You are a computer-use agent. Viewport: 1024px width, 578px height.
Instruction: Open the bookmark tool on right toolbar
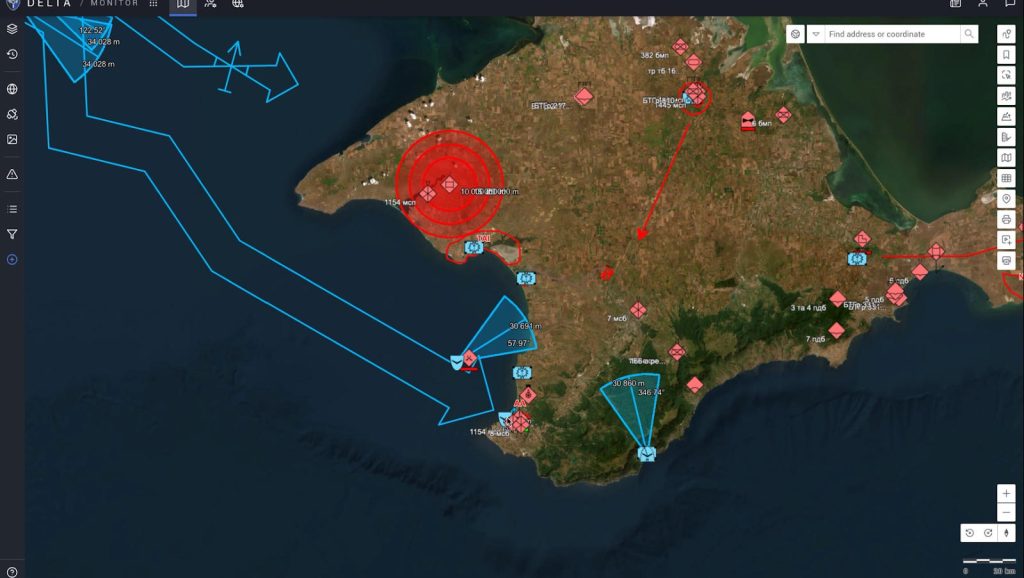pos(1006,55)
